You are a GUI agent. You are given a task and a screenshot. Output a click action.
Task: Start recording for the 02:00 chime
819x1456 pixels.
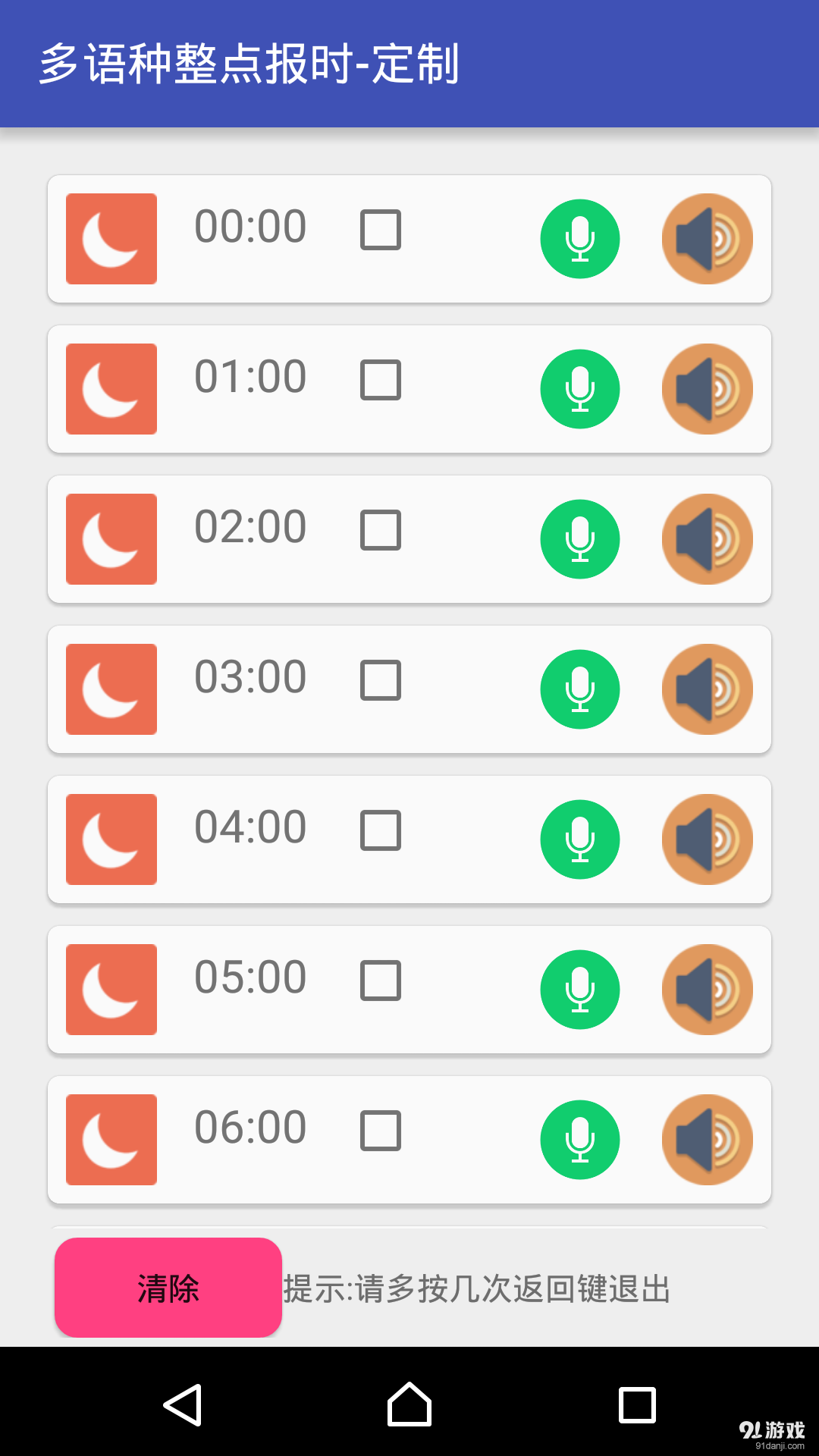pos(580,539)
